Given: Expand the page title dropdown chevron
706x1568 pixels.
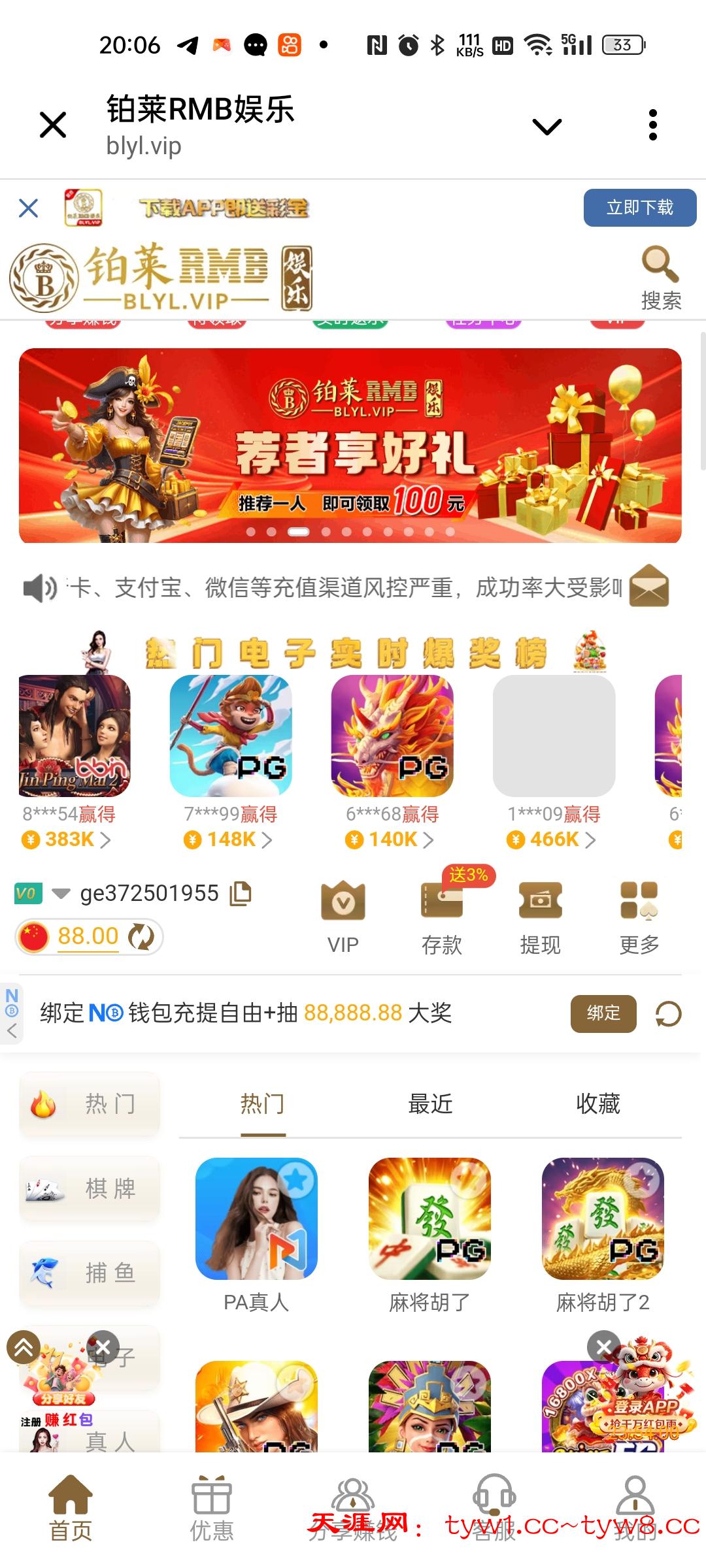Looking at the screenshot, I should (547, 126).
